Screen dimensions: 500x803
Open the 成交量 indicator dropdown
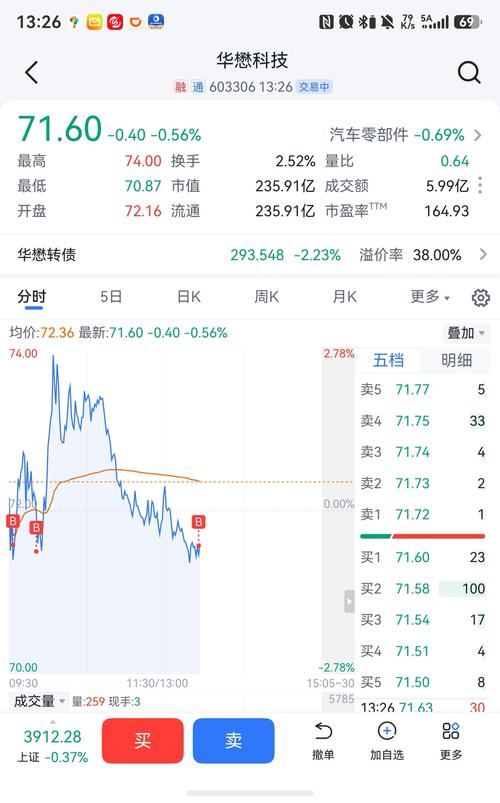tap(39, 701)
